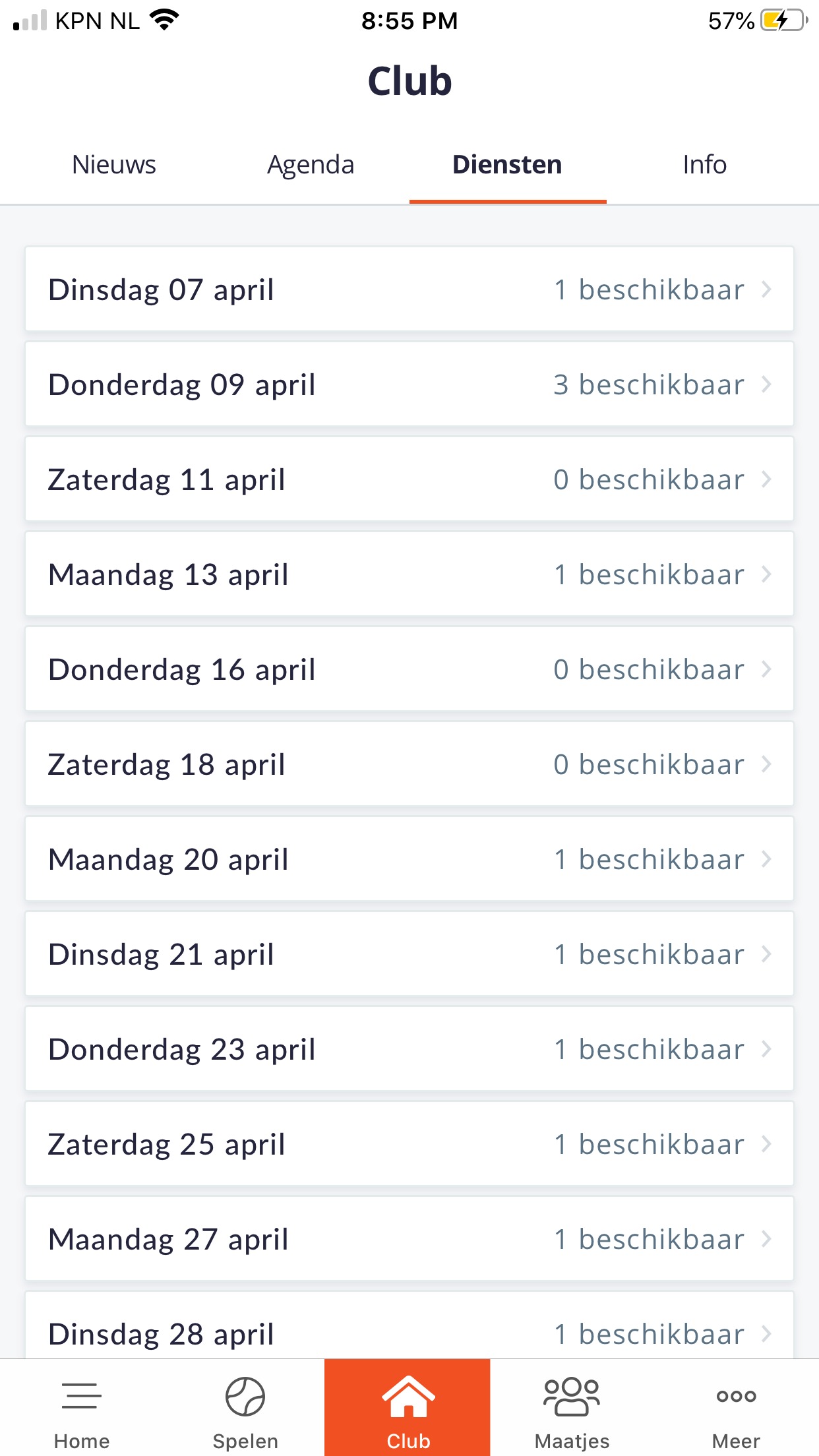819x1456 pixels.
Task: Select Zaterdag 25 april entry
Action: pyautogui.click(x=409, y=1144)
